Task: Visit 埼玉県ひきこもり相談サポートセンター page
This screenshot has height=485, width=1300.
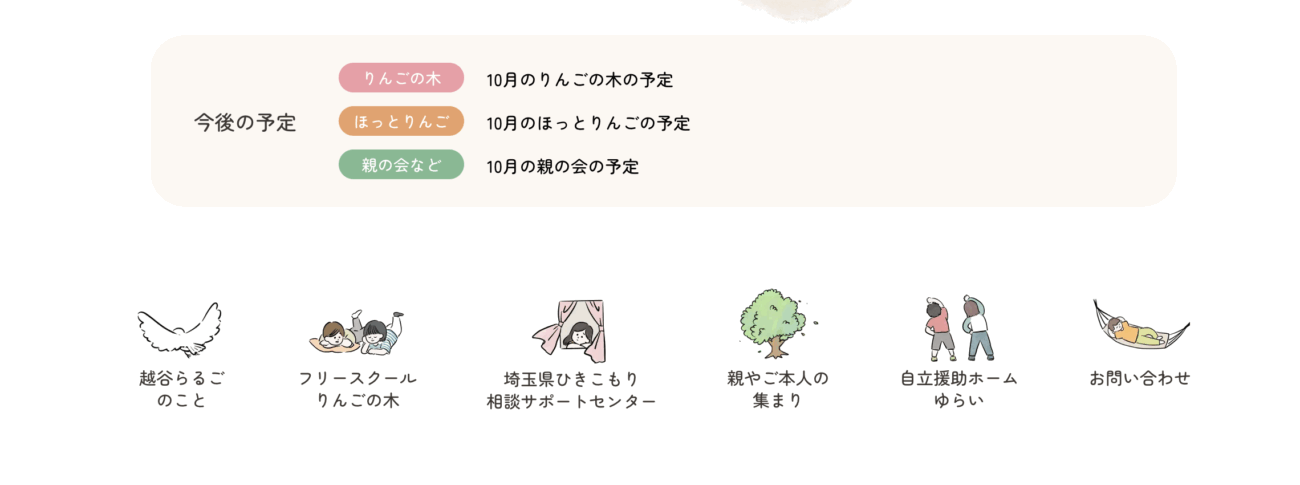Action: 570,355
